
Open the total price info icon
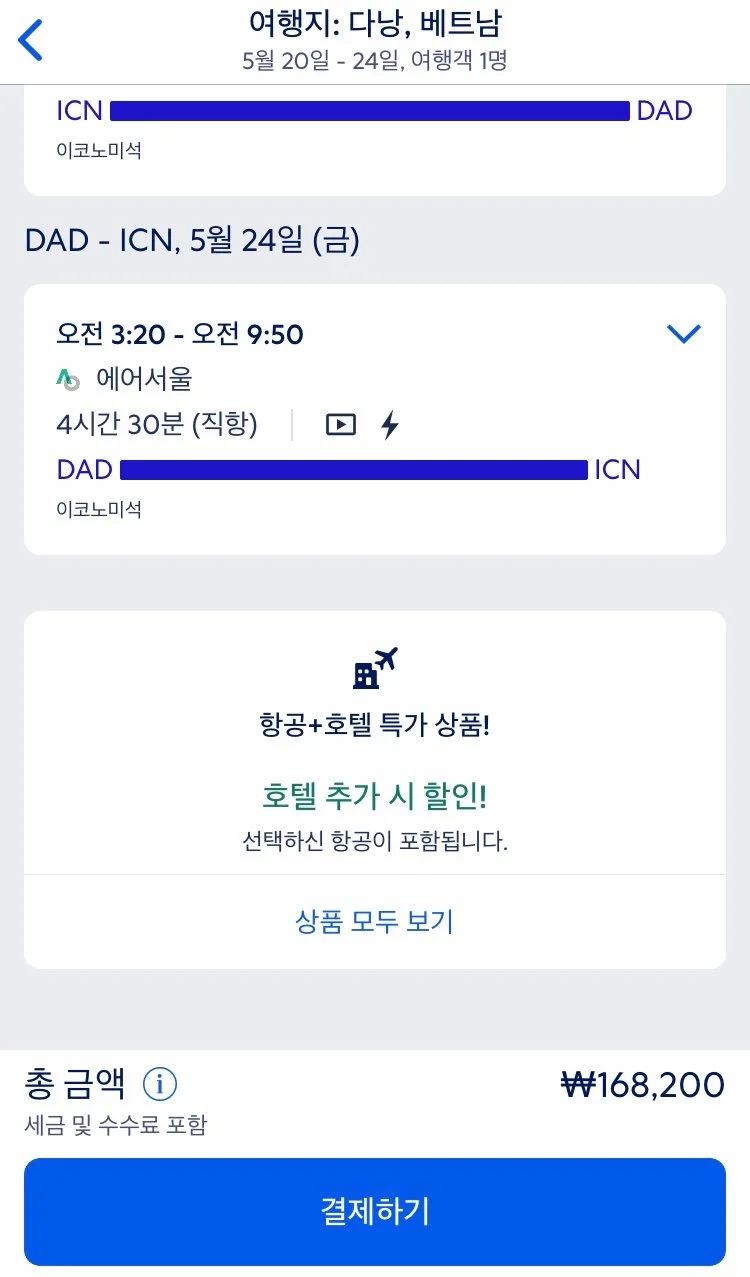pyautogui.click(x=160, y=1083)
